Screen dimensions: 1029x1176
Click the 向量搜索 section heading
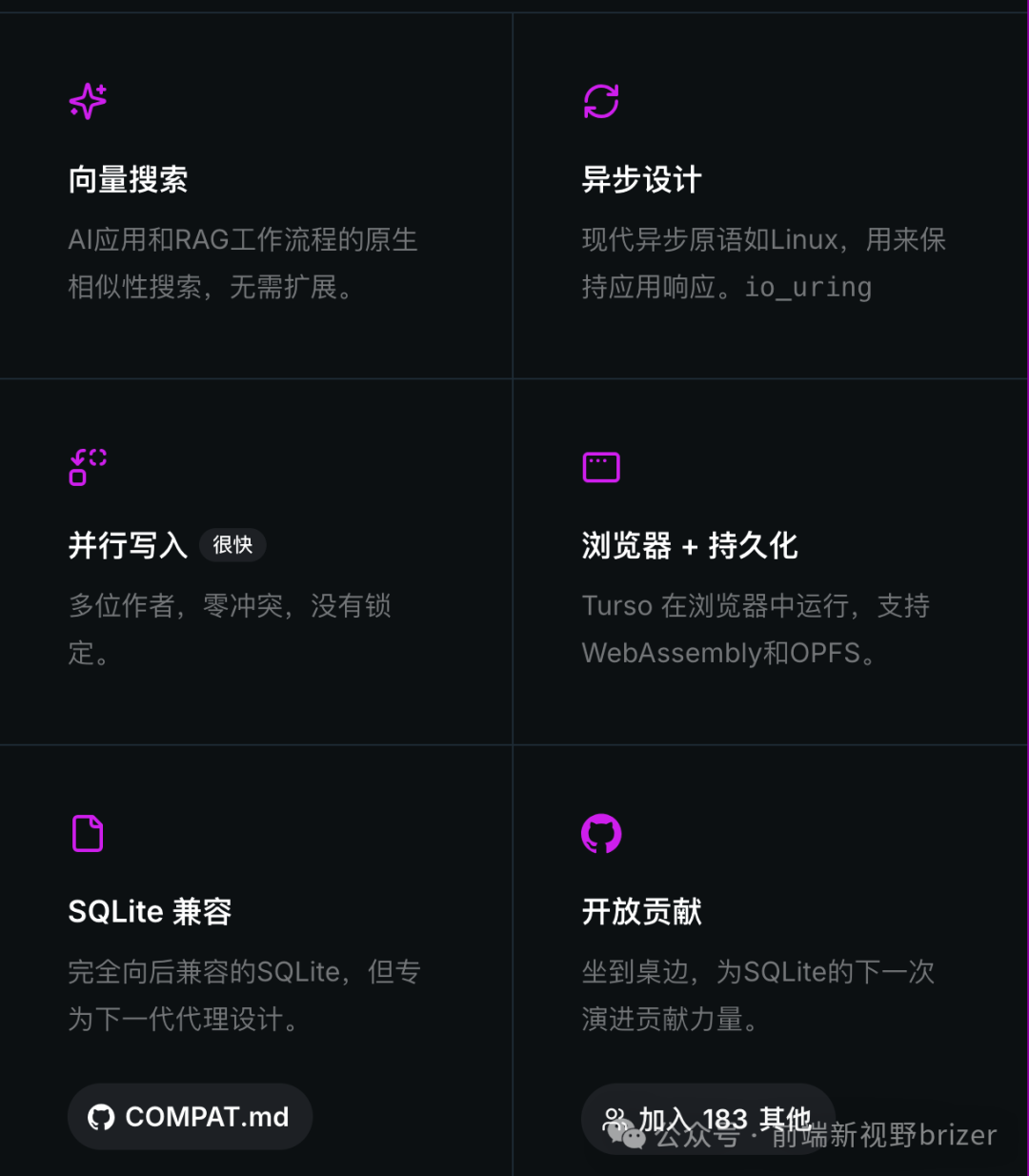(x=129, y=179)
